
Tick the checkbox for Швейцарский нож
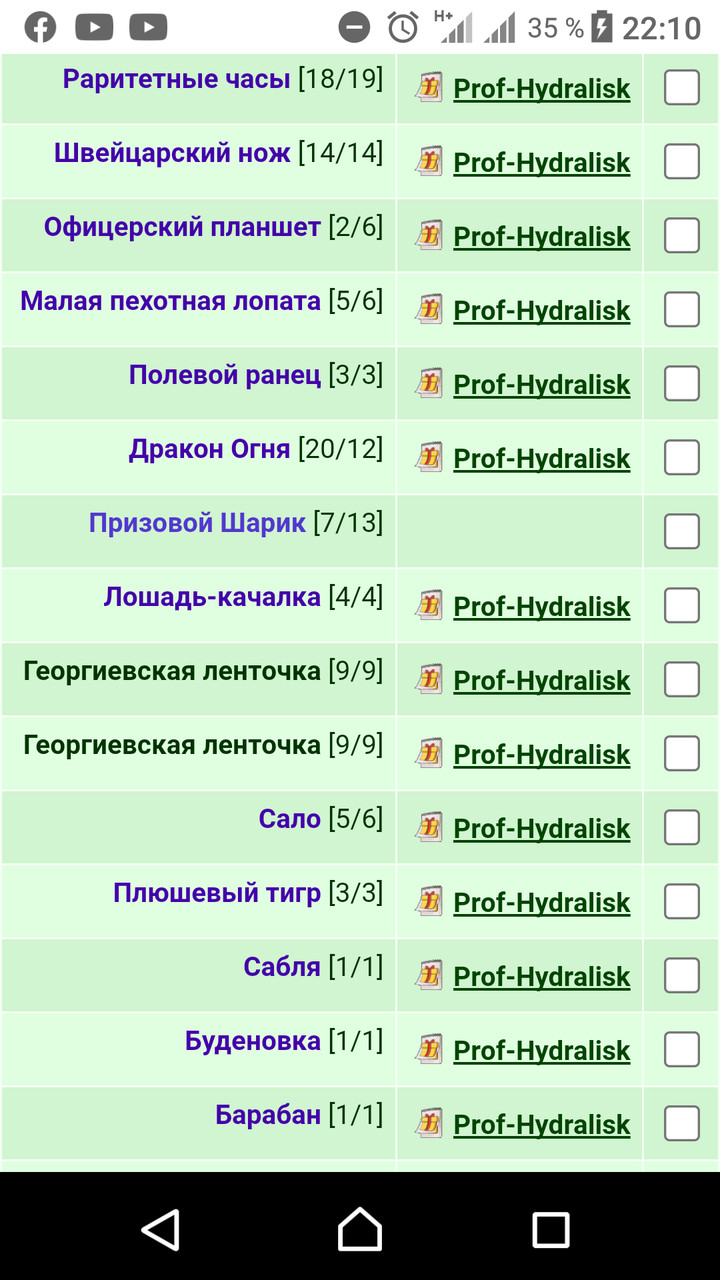click(682, 162)
